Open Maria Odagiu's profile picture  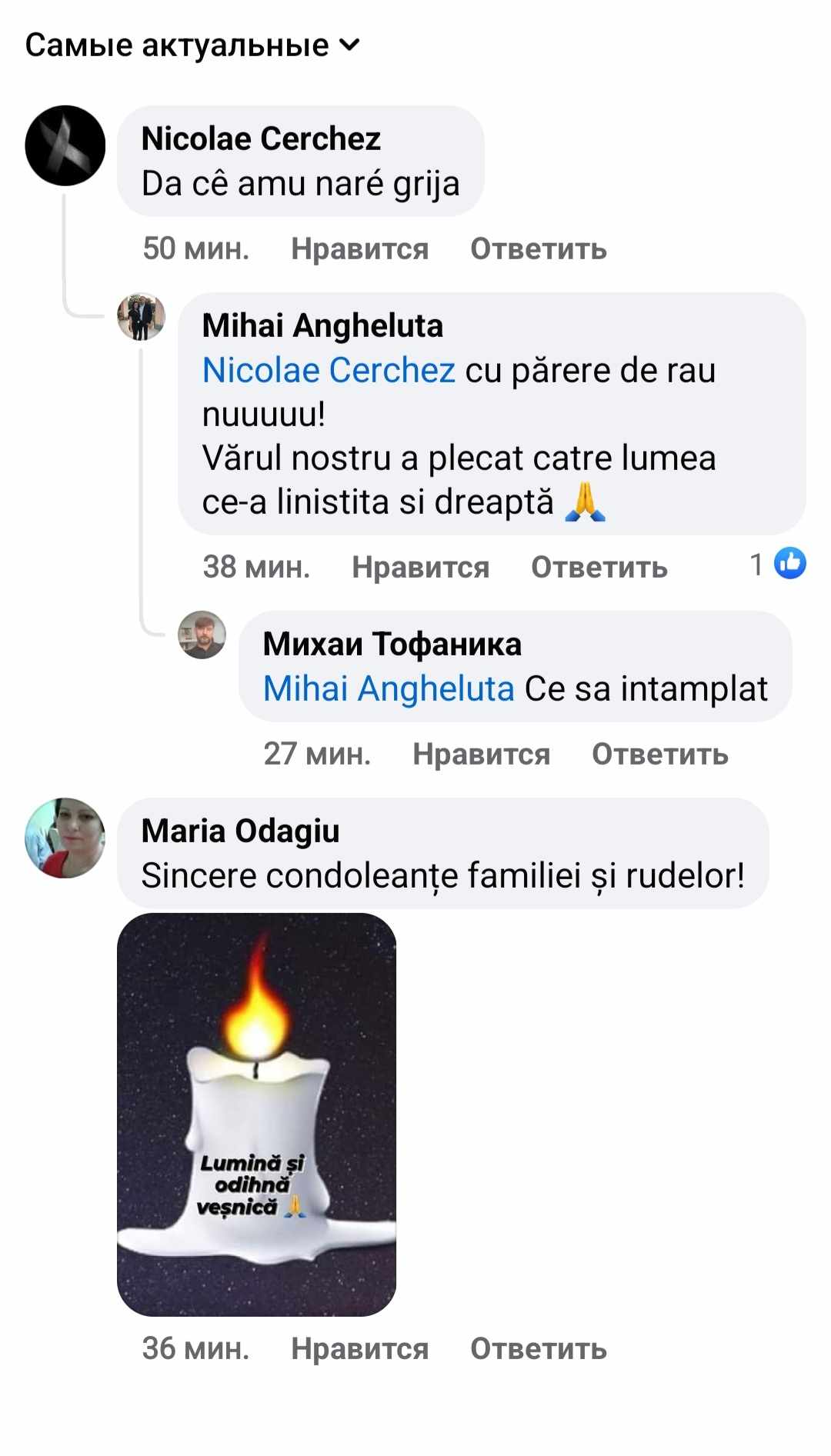[65, 838]
